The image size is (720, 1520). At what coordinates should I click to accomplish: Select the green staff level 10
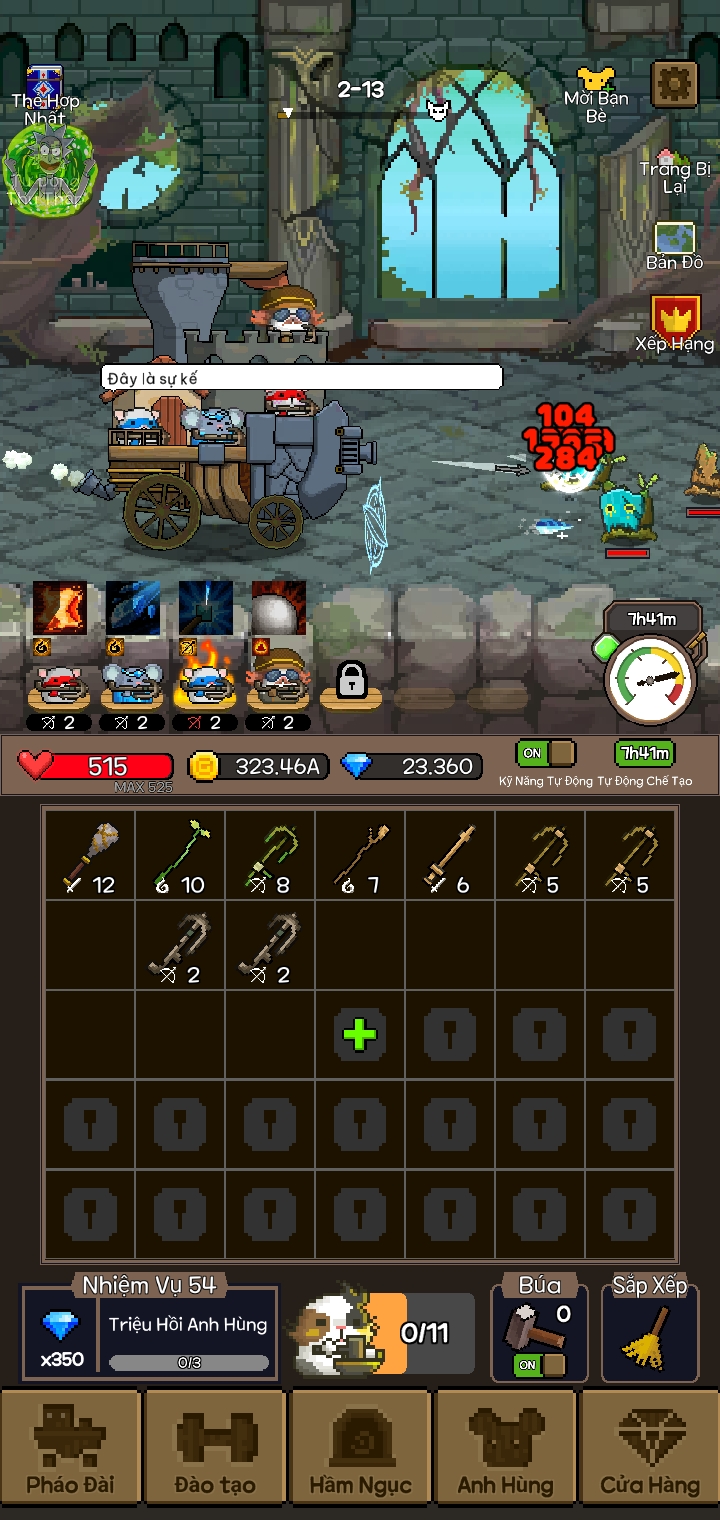pyautogui.click(x=180, y=855)
